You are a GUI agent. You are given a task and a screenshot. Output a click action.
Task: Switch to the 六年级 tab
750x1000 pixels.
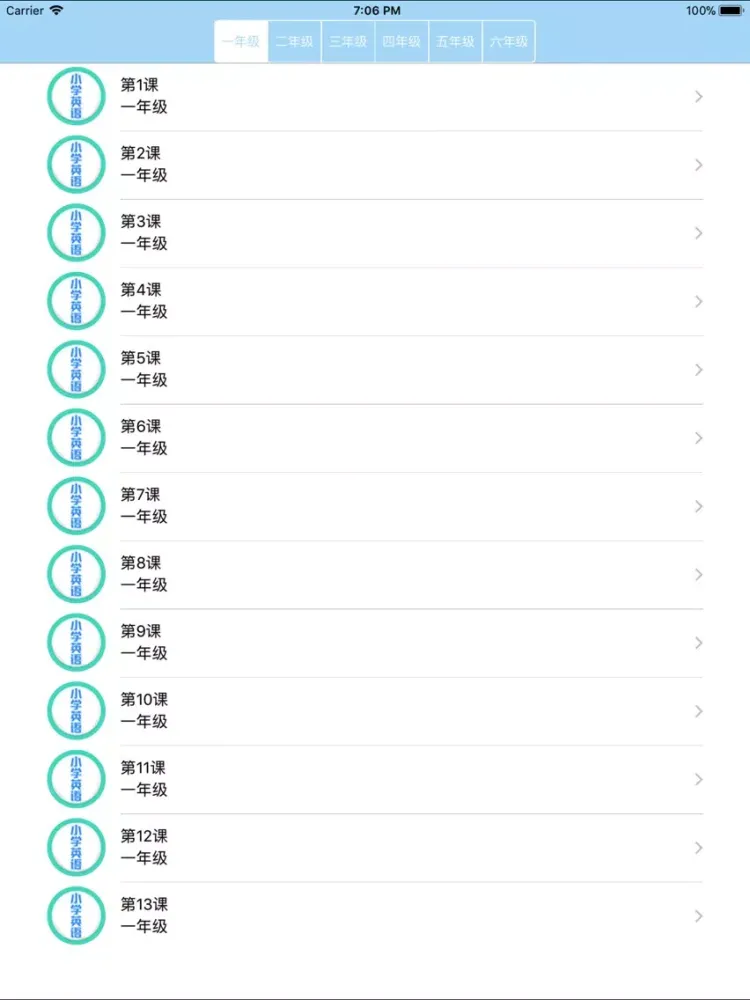tap(508, 42)
